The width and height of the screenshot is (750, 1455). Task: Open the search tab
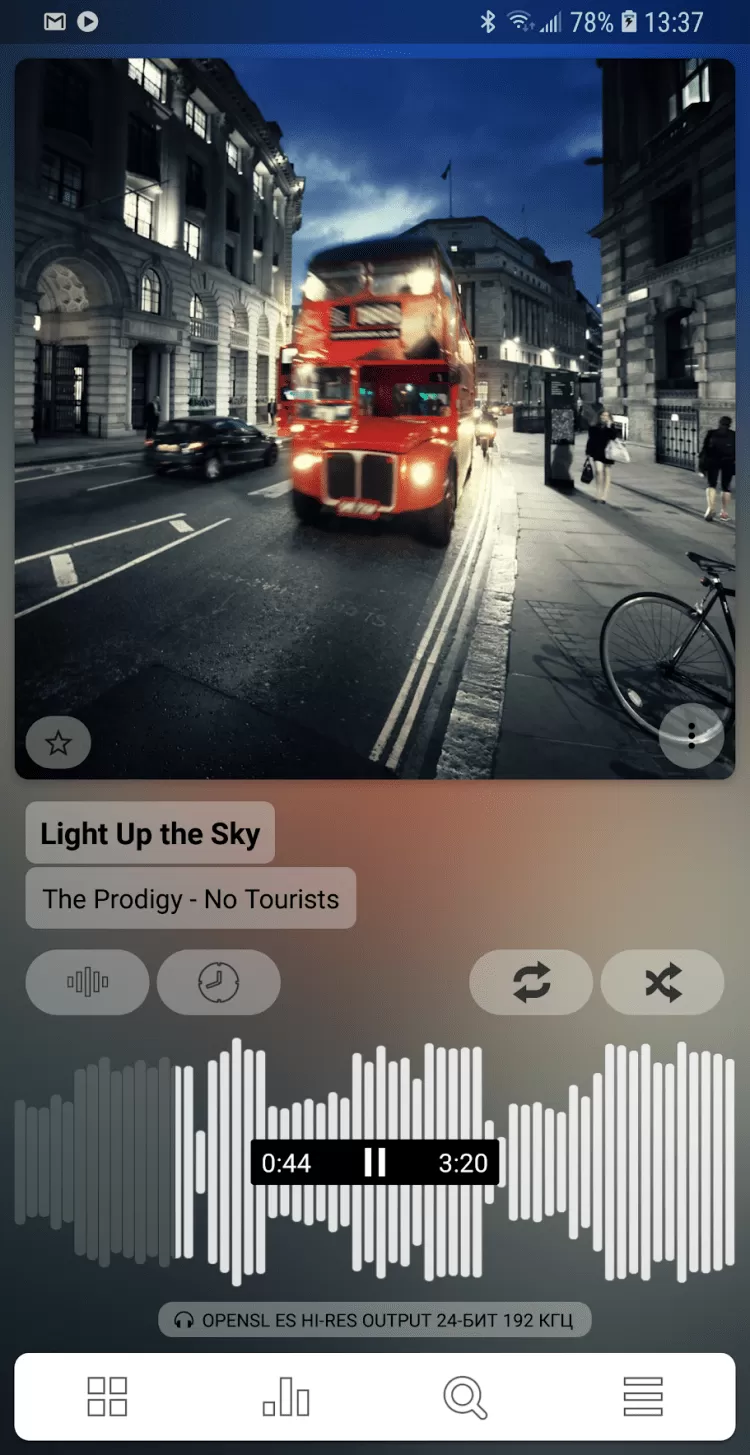(465, 1396)
